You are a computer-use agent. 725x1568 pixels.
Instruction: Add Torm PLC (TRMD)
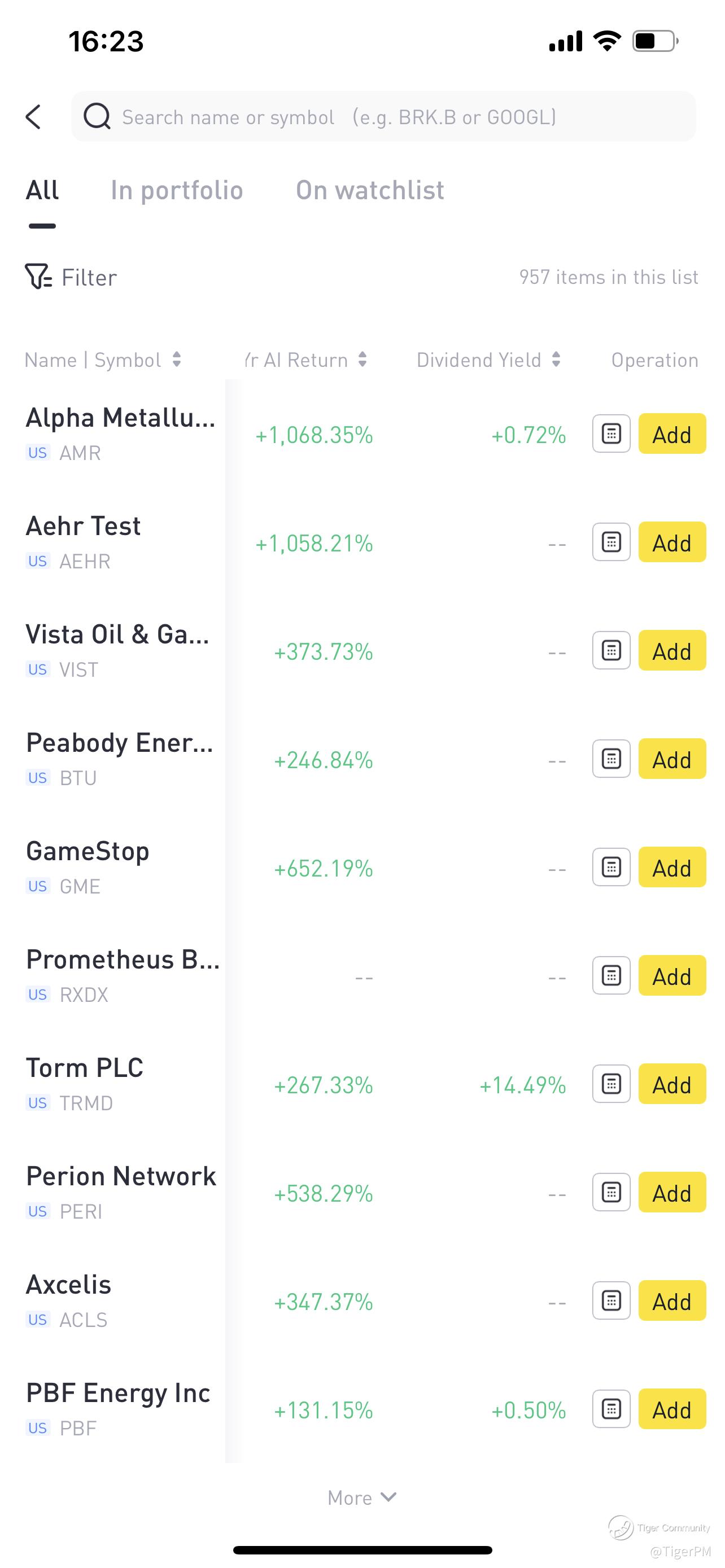671,1084
